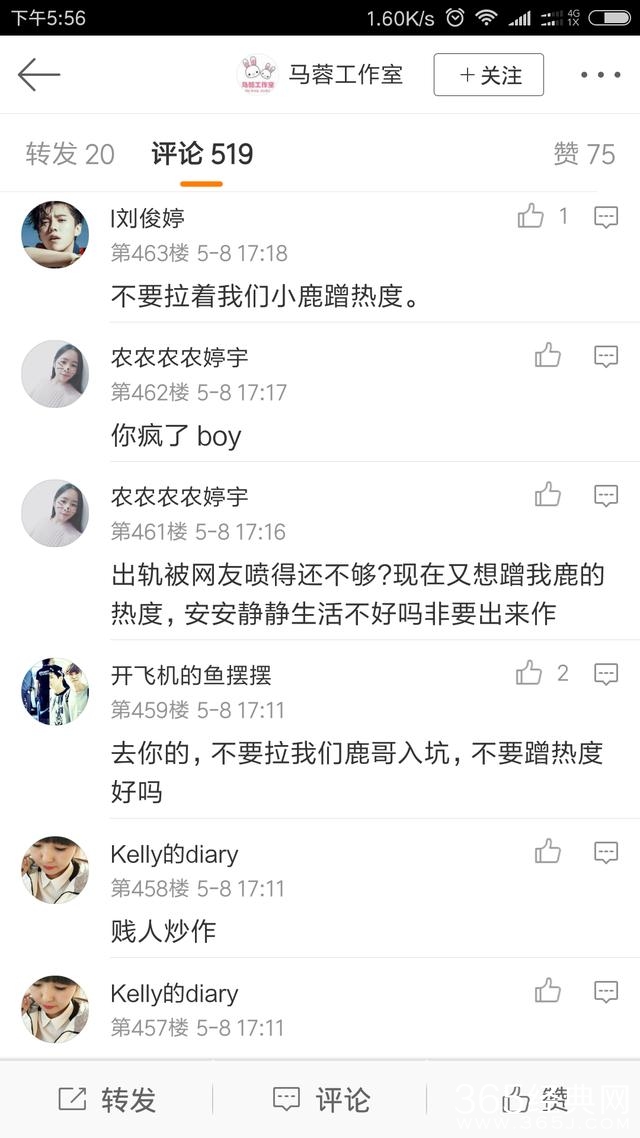Open 开飞机的鱼摆摆's profile avatar
The height and width of the screenshot is (1138, 640).
[55, 691]
